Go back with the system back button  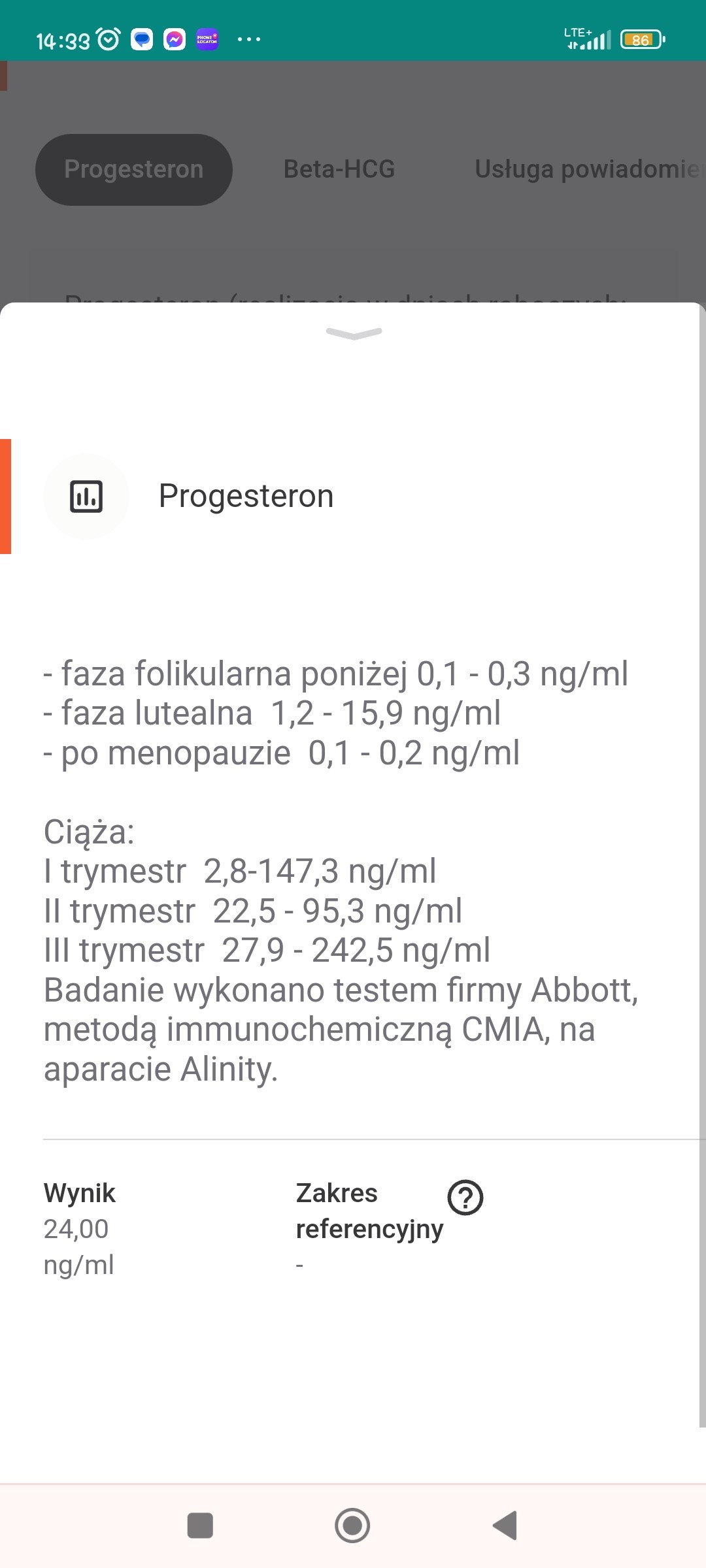505,1526
